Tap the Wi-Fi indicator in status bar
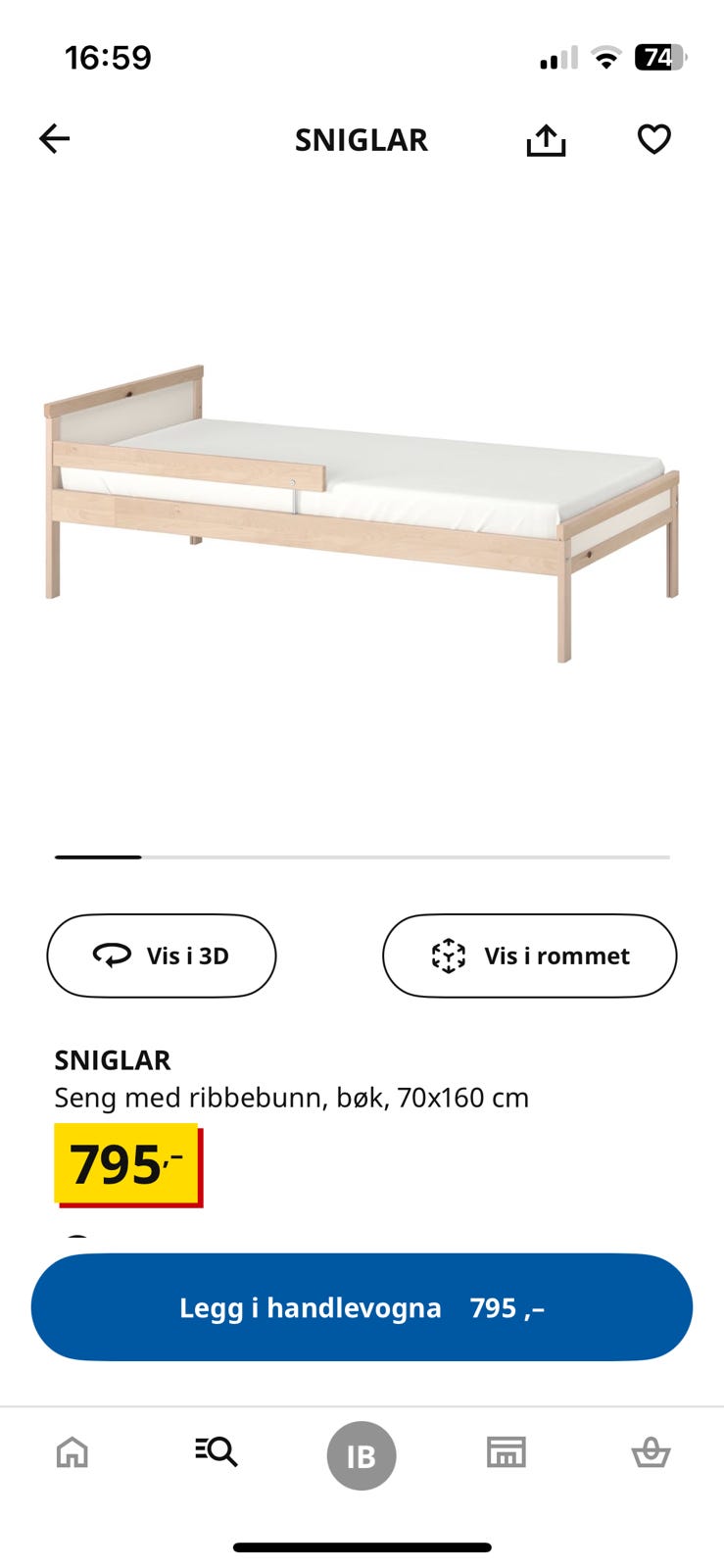The width and height of the screenshot is (724, 1568). click(x=607, y=57)
